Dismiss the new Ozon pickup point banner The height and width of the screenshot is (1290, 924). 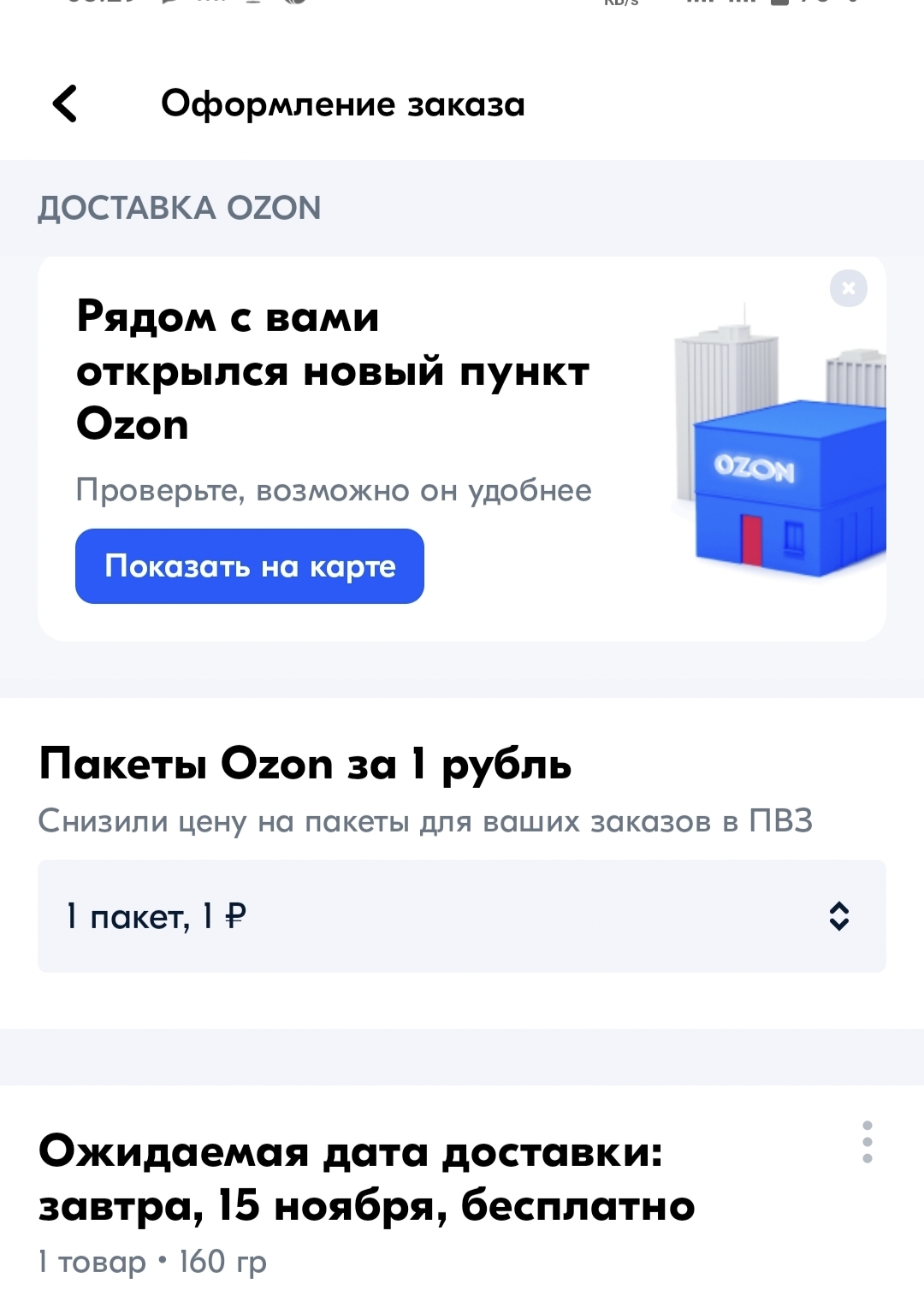pyautogui.click(x=848, y=288)
